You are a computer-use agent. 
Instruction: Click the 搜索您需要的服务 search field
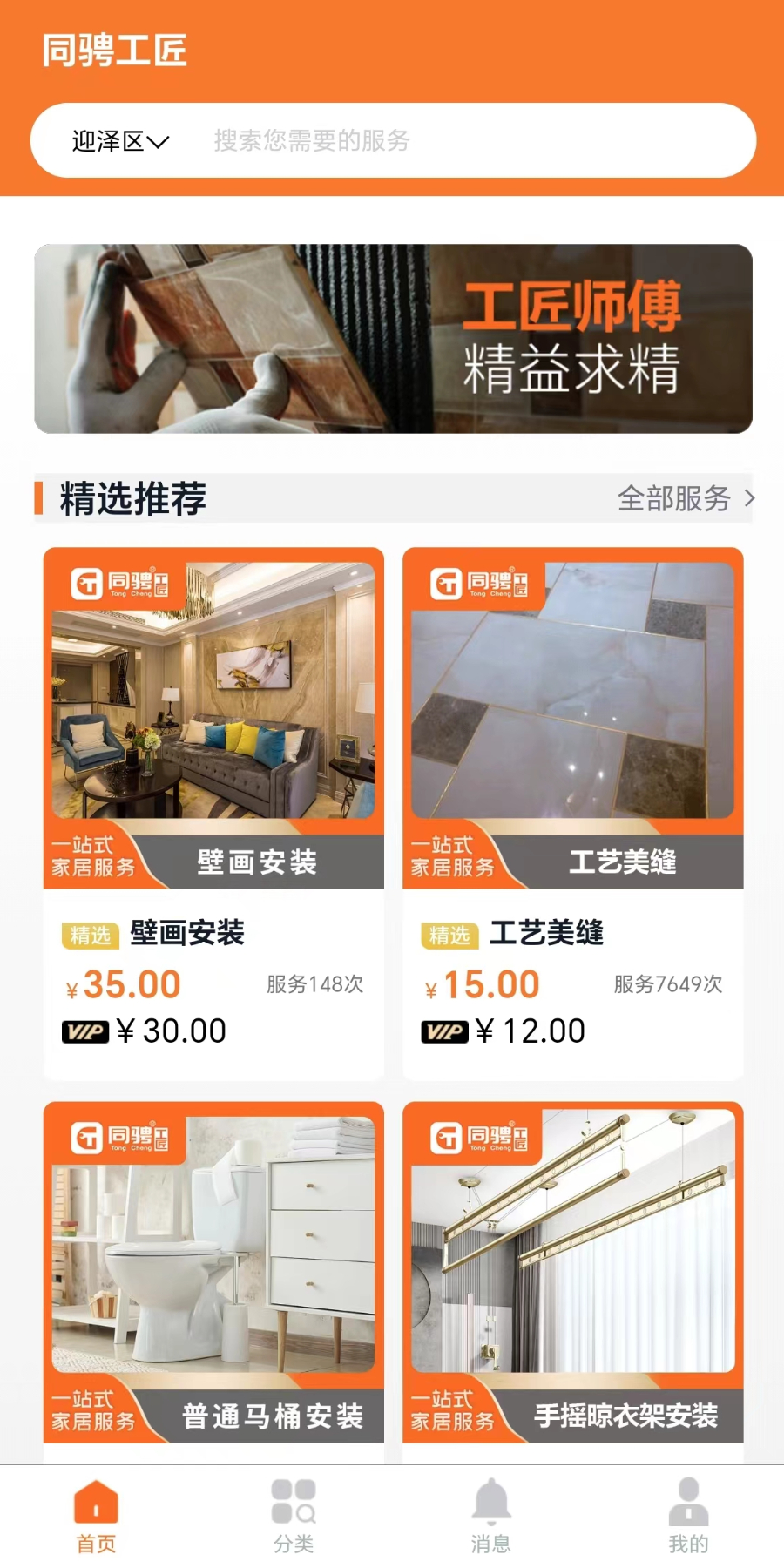point(392,140)
